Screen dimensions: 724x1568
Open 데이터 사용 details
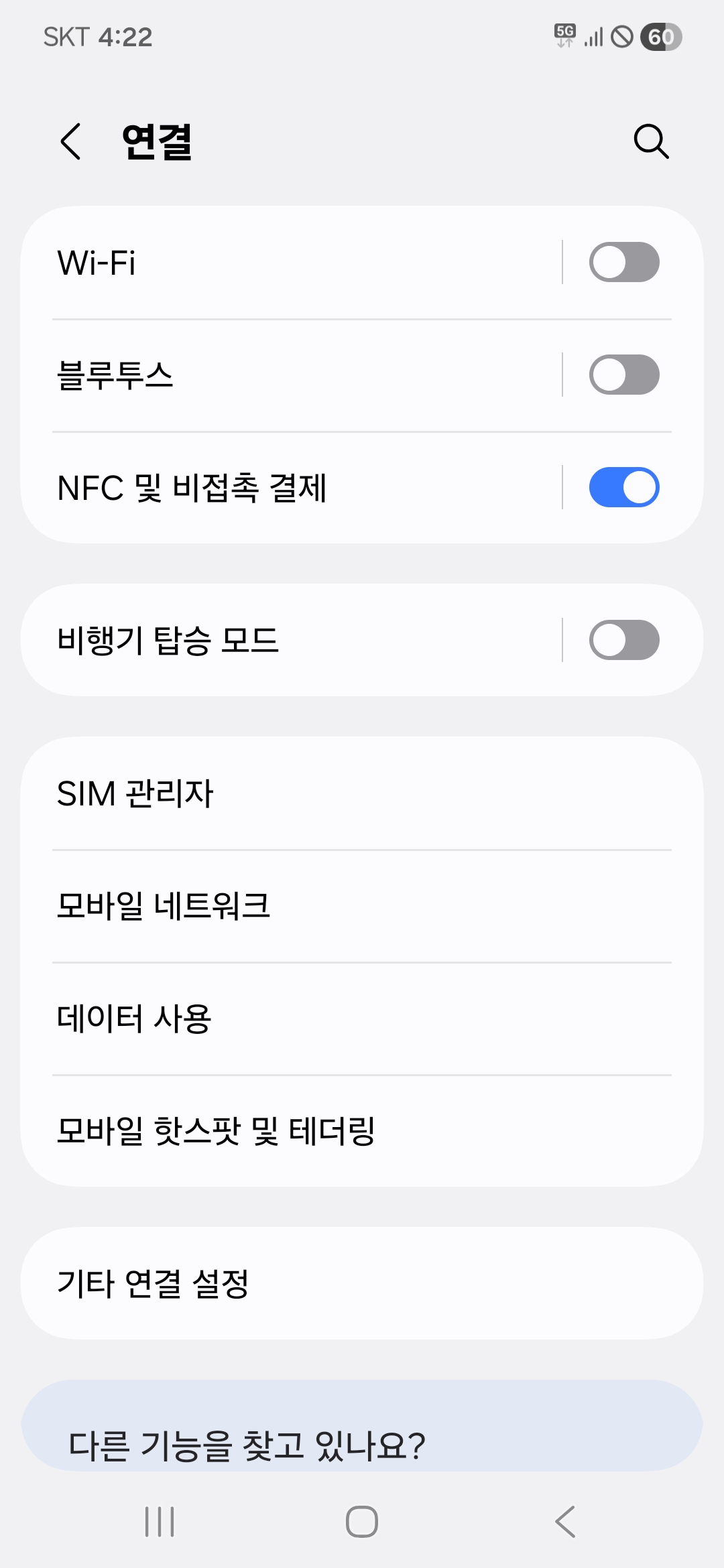tap(268, 1018)
